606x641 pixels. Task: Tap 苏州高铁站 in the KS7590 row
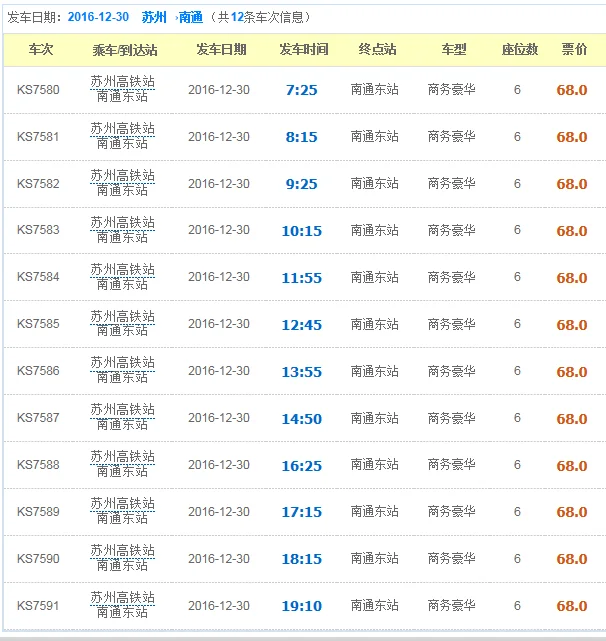[123, 551]
